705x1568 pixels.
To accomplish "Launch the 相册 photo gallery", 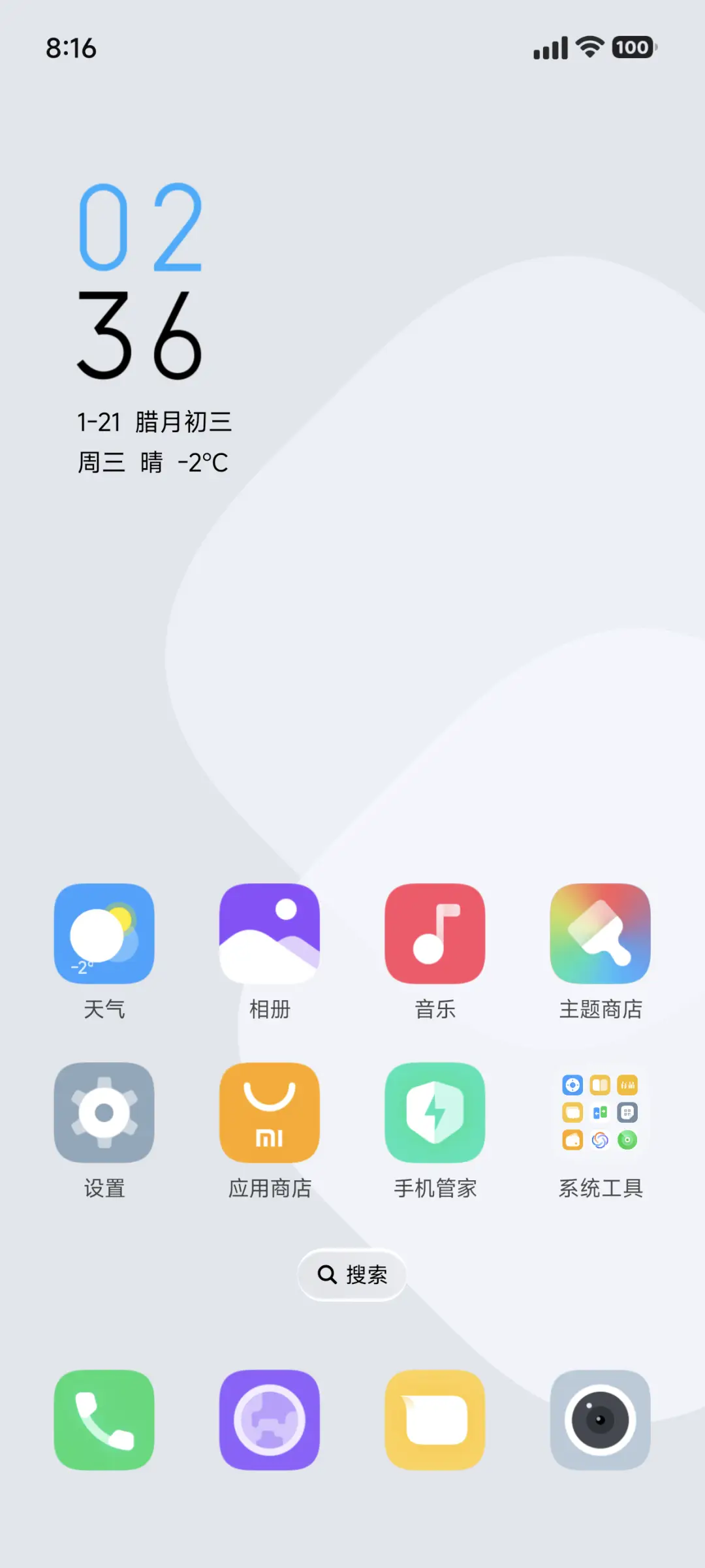I will tap(270, 935).
